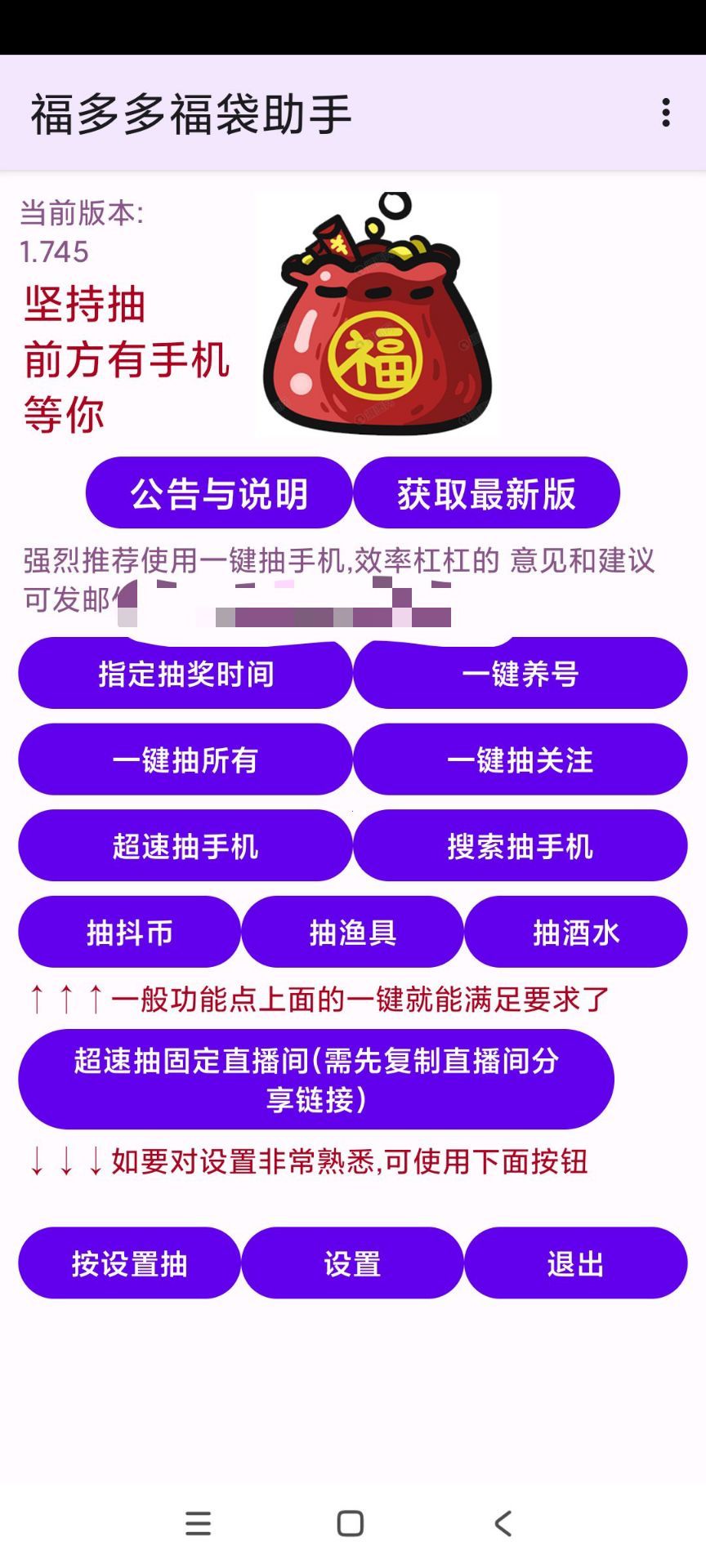Tap 一键抽所有 to draw everything
Image resolution: width=706 pixels, height=1568 pixels.
pos(186,760)
